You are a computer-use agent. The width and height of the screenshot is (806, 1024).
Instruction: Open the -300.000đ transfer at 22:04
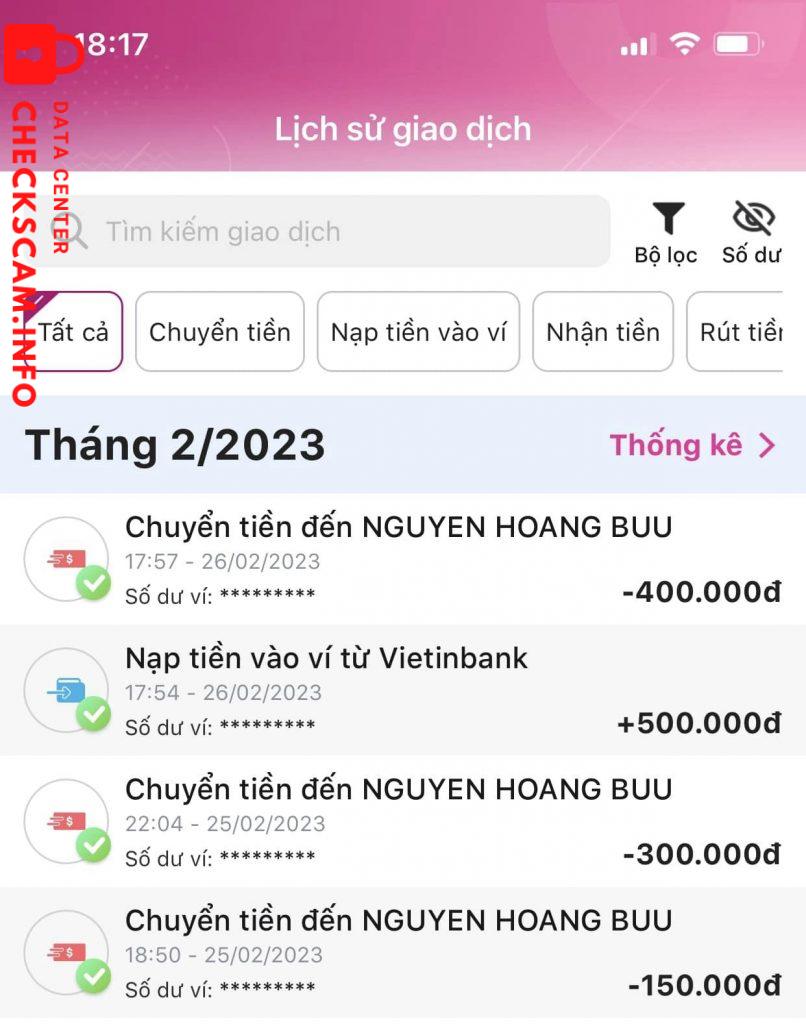click(402, 821)
